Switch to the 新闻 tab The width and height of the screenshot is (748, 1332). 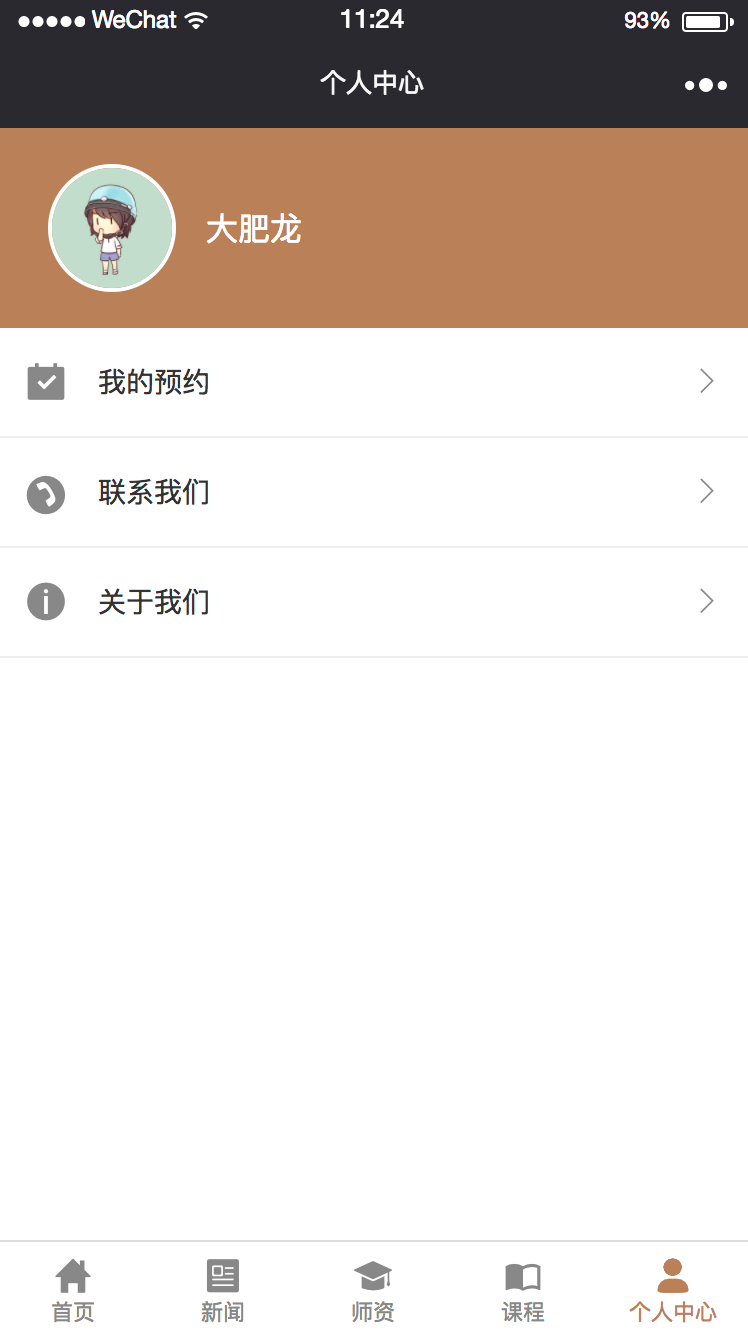[222, 1289]
